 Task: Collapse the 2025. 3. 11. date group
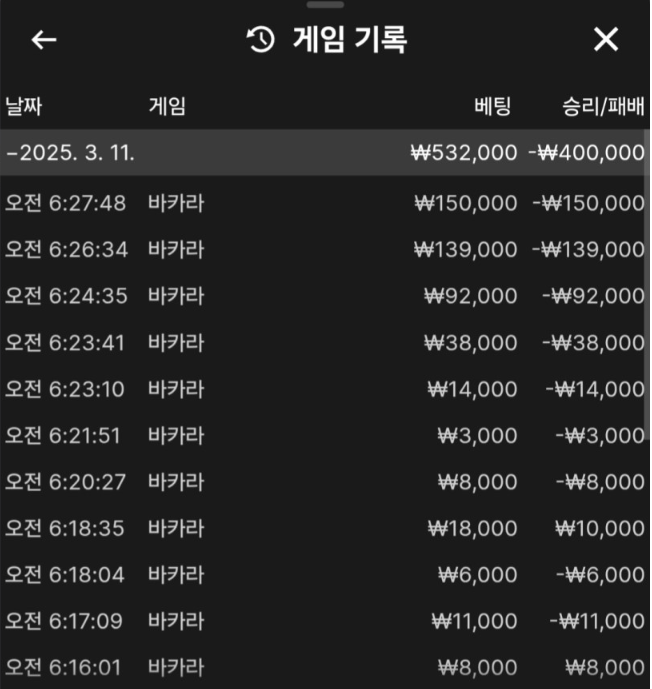point(70,153)
